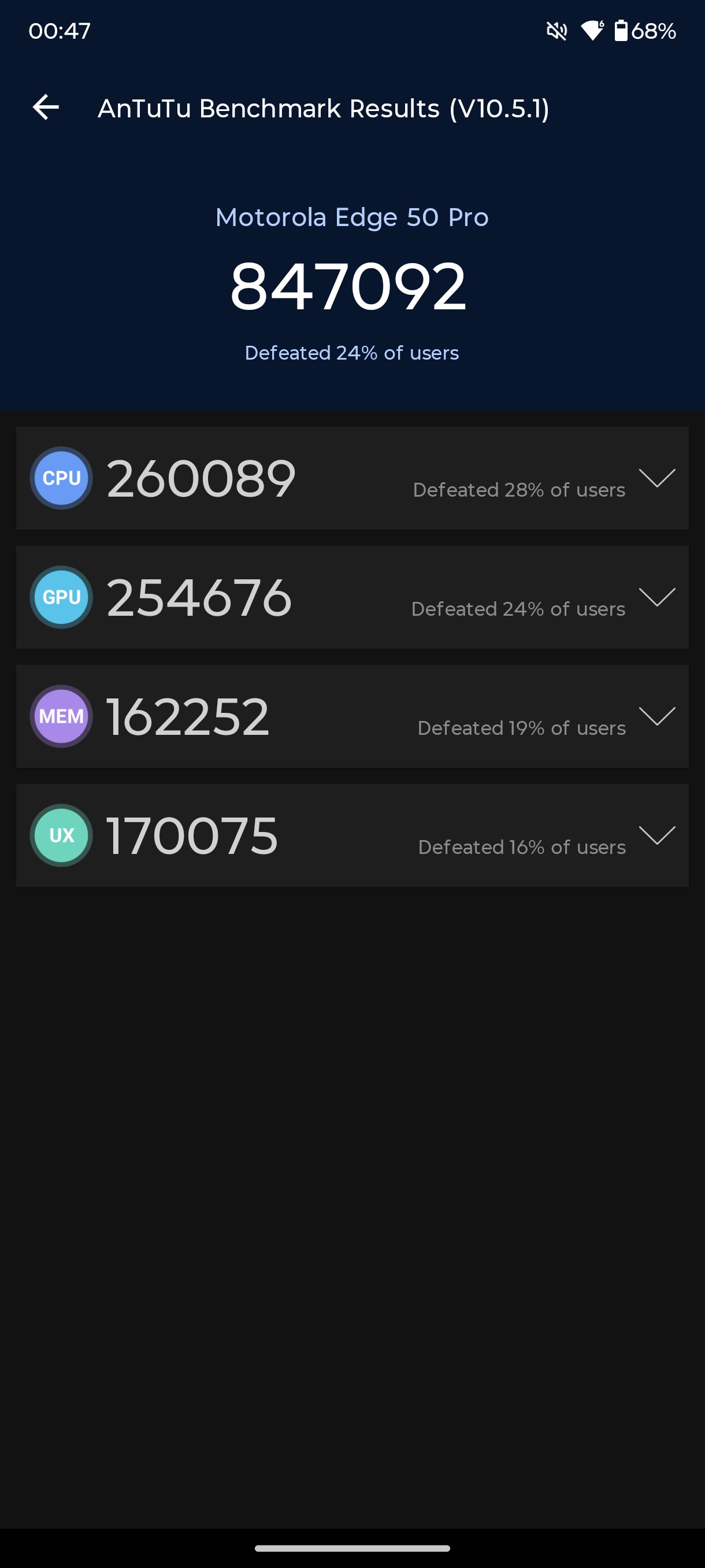Expand the GPU score breakdown
The width and height of the screenshot is (705, 1568).
click(x=657, y=597)
